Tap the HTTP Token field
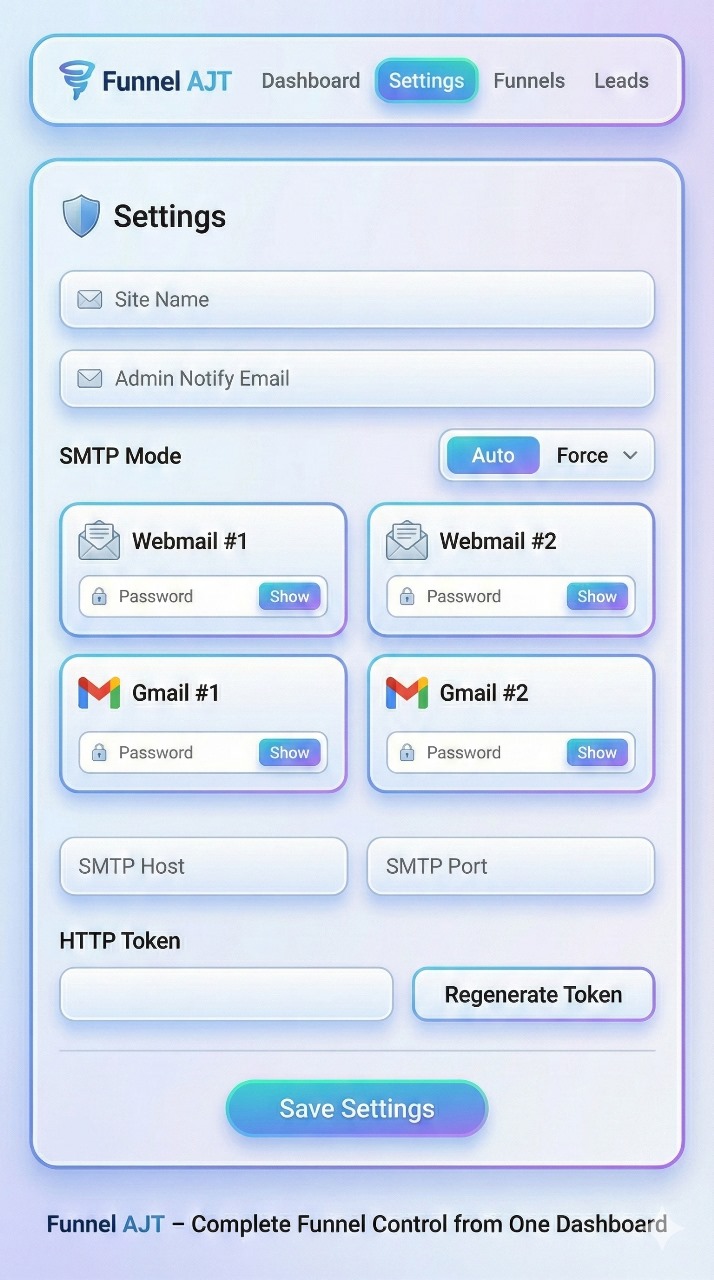This screenshot has height=1280, width=714. pyautogui.click(x=226, y=994)
